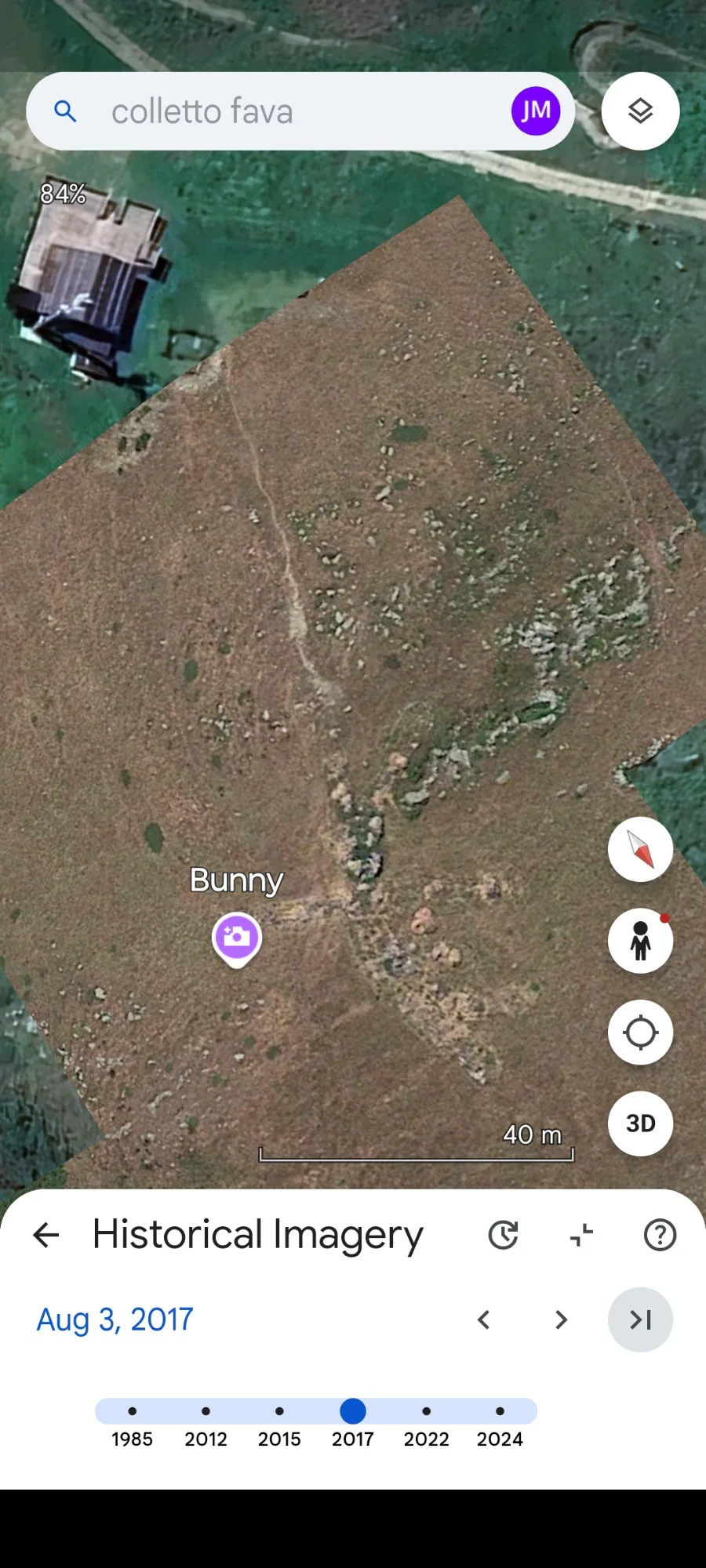706x1568 pixels.
Task: Center map on my location
Action: tap(640, 1033)
